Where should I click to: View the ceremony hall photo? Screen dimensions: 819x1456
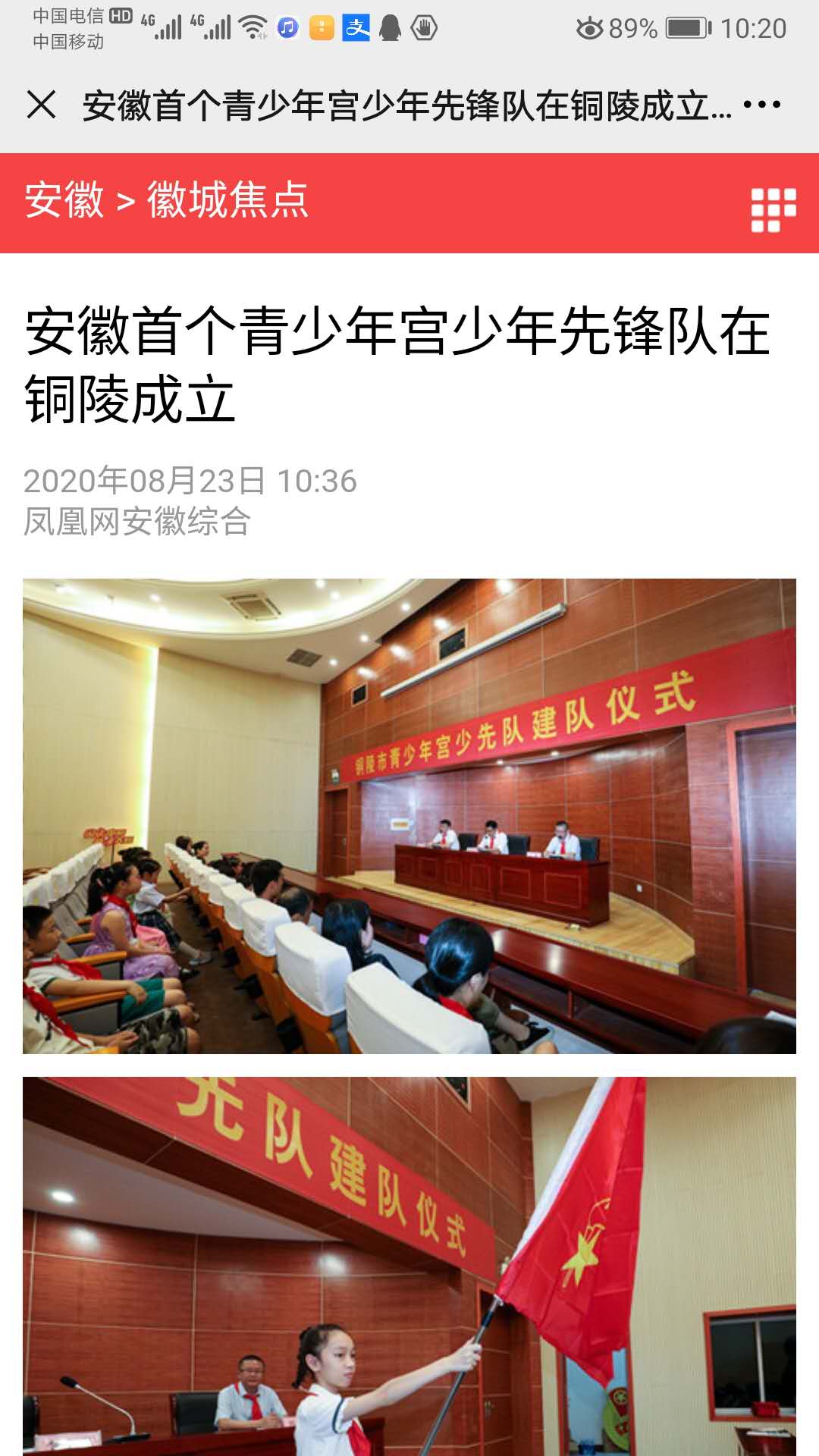[x=409, y=816]
